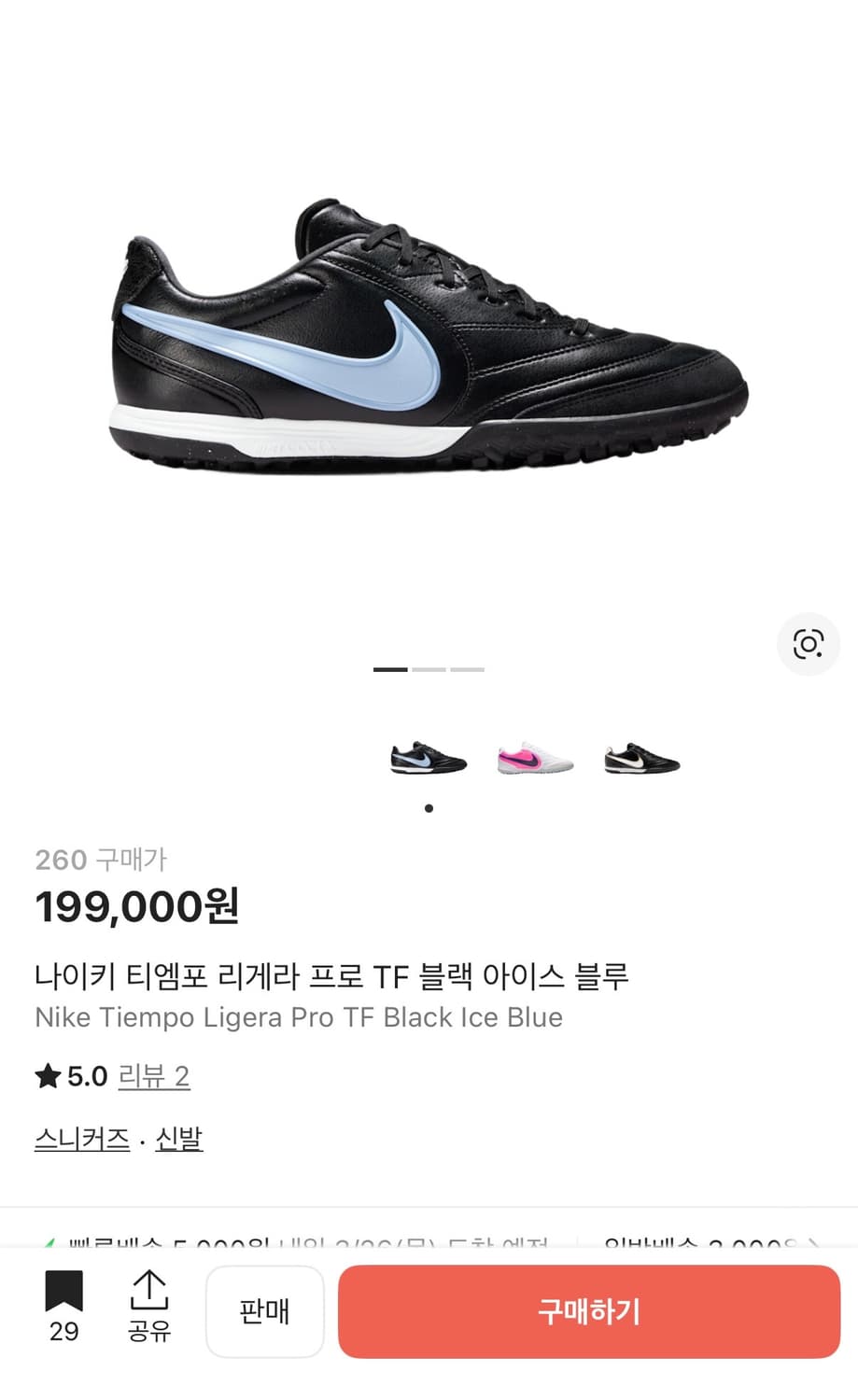858x1400 pixels.
Task: Open the 리뷰 2 reviews link
Action: [154, 1076]
